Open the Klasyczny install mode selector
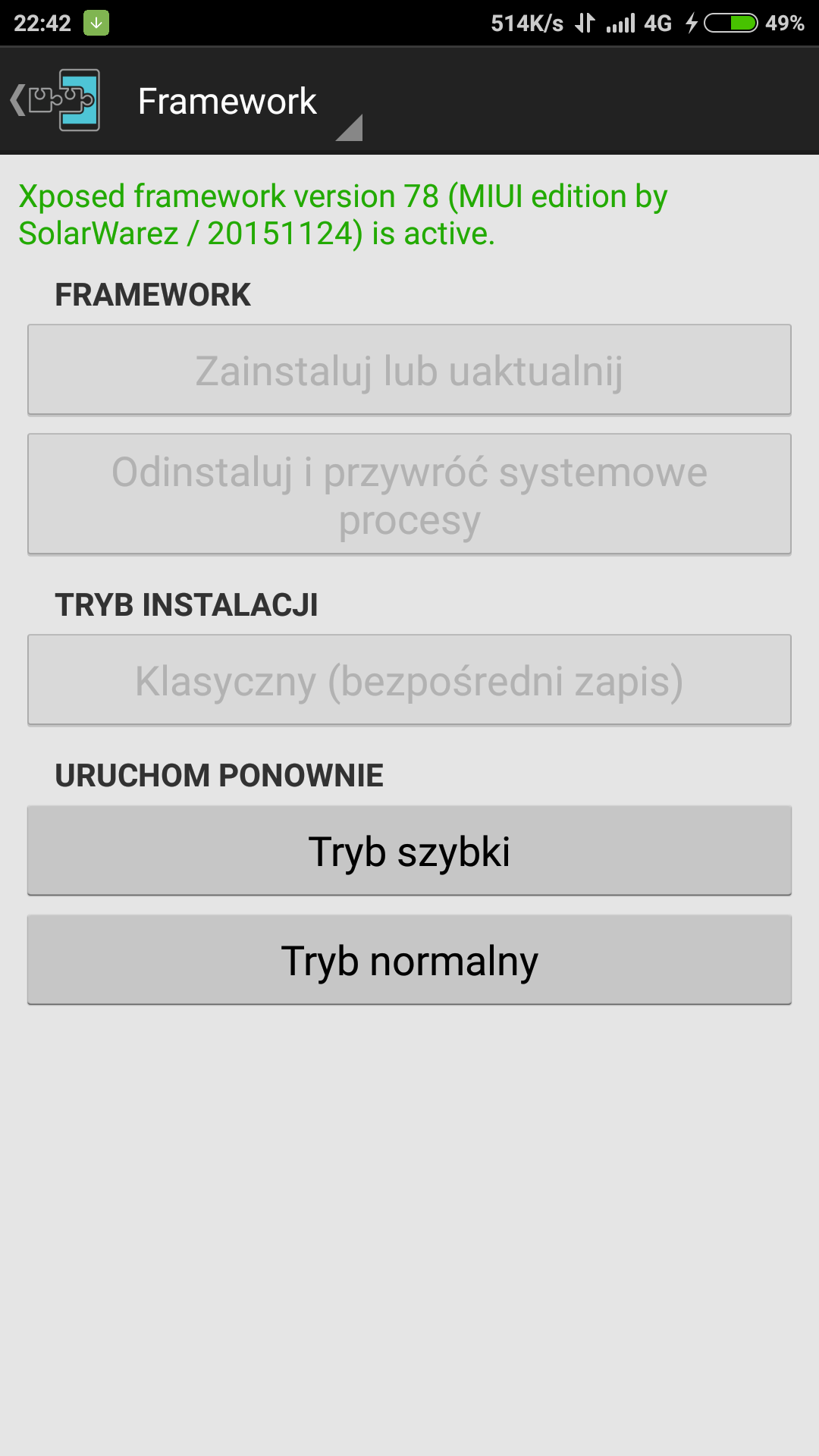Screen dimensions: 819x1456 click(x=409, y=680)
